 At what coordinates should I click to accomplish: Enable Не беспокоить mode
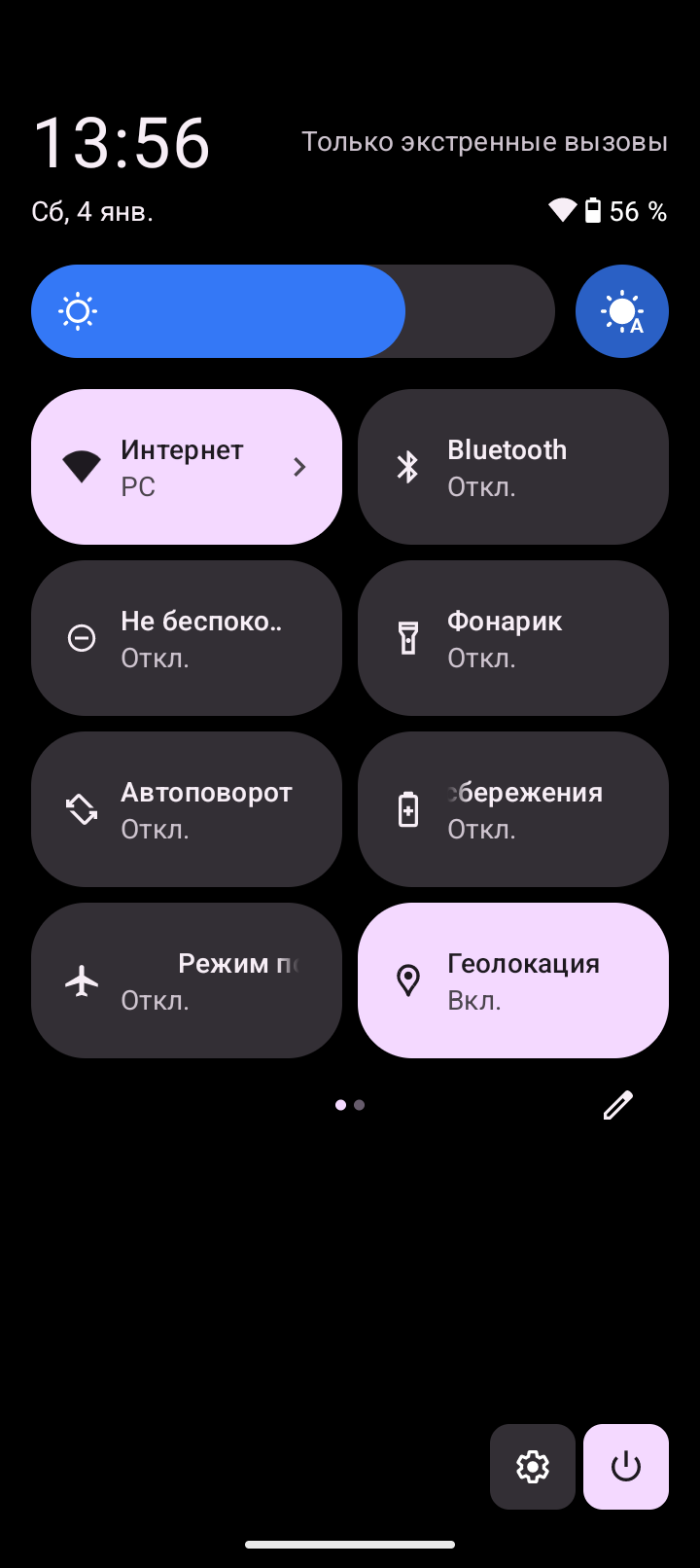pos(186,638)
